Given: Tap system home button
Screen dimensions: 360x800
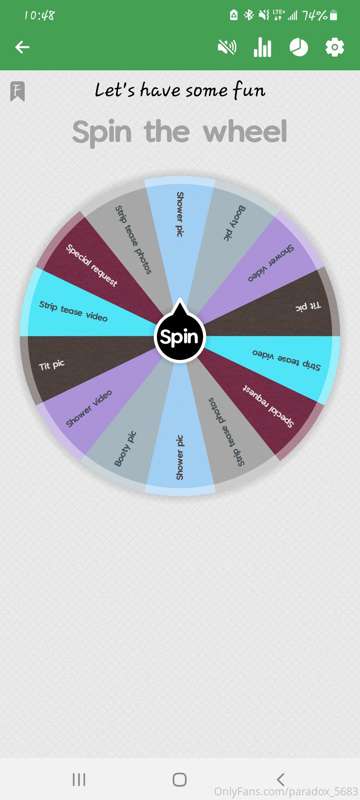Looking at the screenshot, I should (x=179, y=779).
